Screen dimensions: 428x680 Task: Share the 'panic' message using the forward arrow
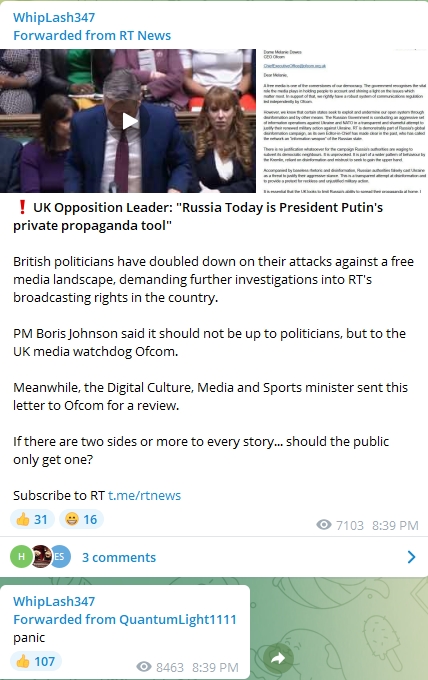click(x=278, y=658)
